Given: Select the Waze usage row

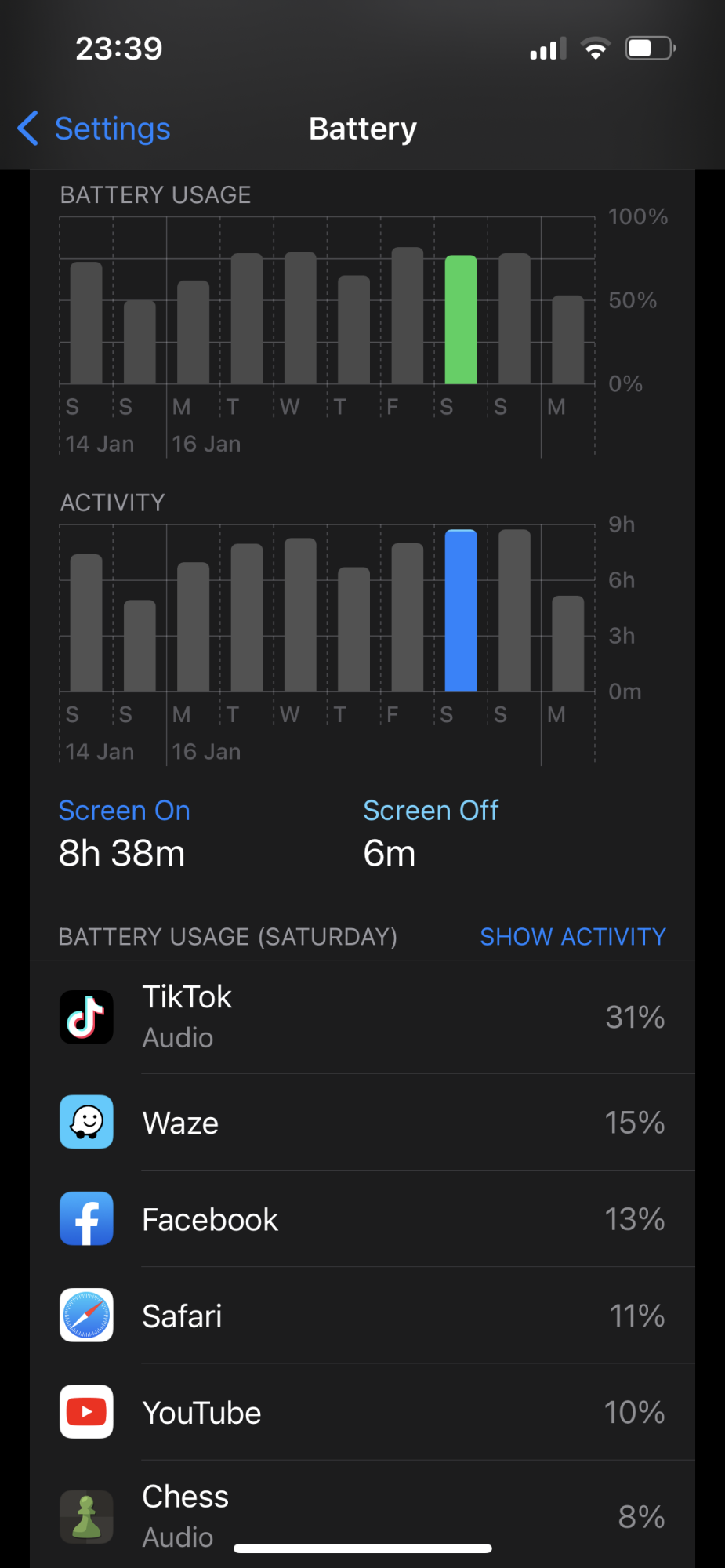Looking at the screenshot, I should [362, 1123].
